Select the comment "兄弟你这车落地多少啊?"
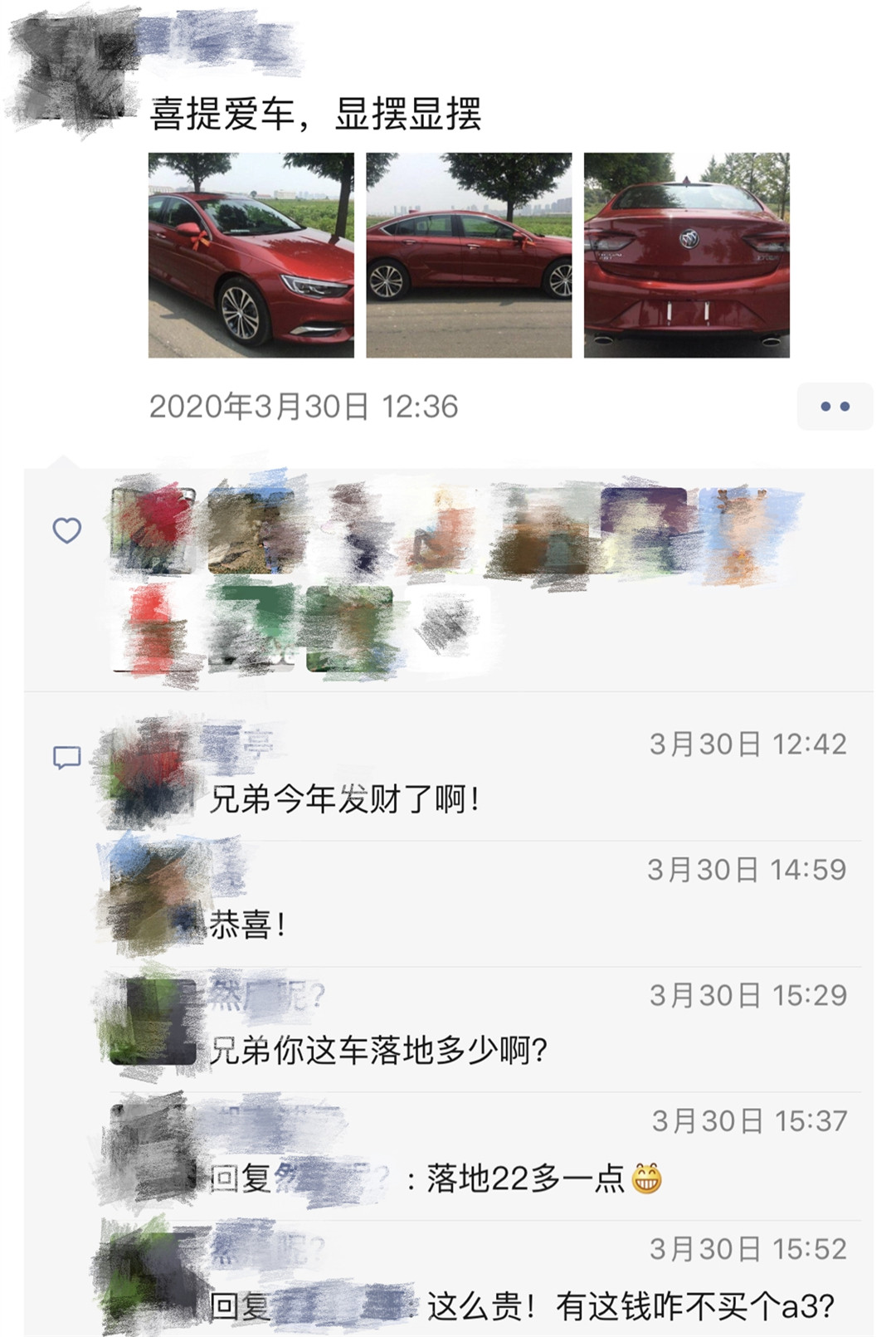Screen dimensions: 896x1337 point(378,1051)
